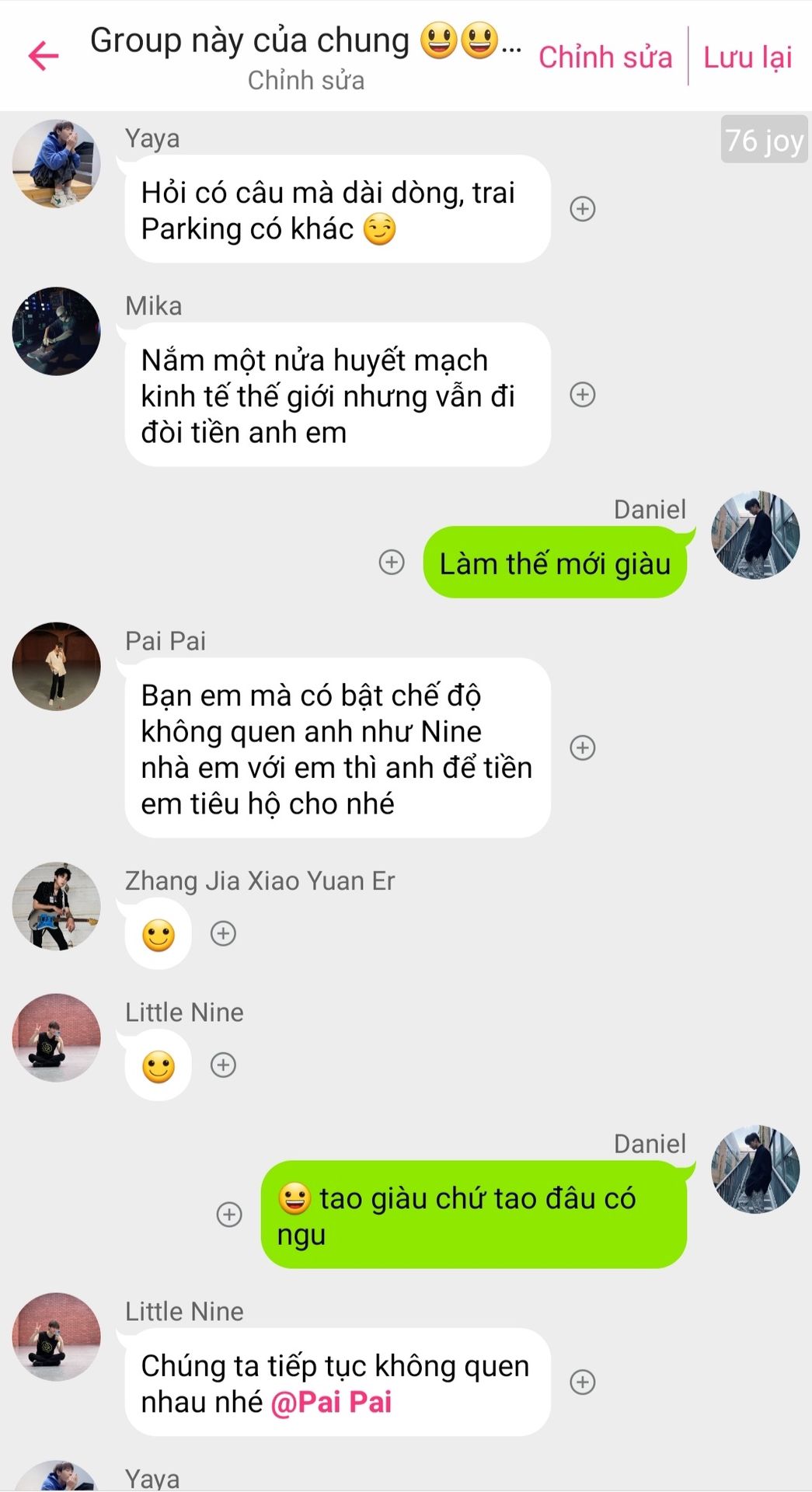Tap plus icon beside "Làm thế mới giàu"
Viewport: 812px width, 1492px height.
tap(392, 562)
